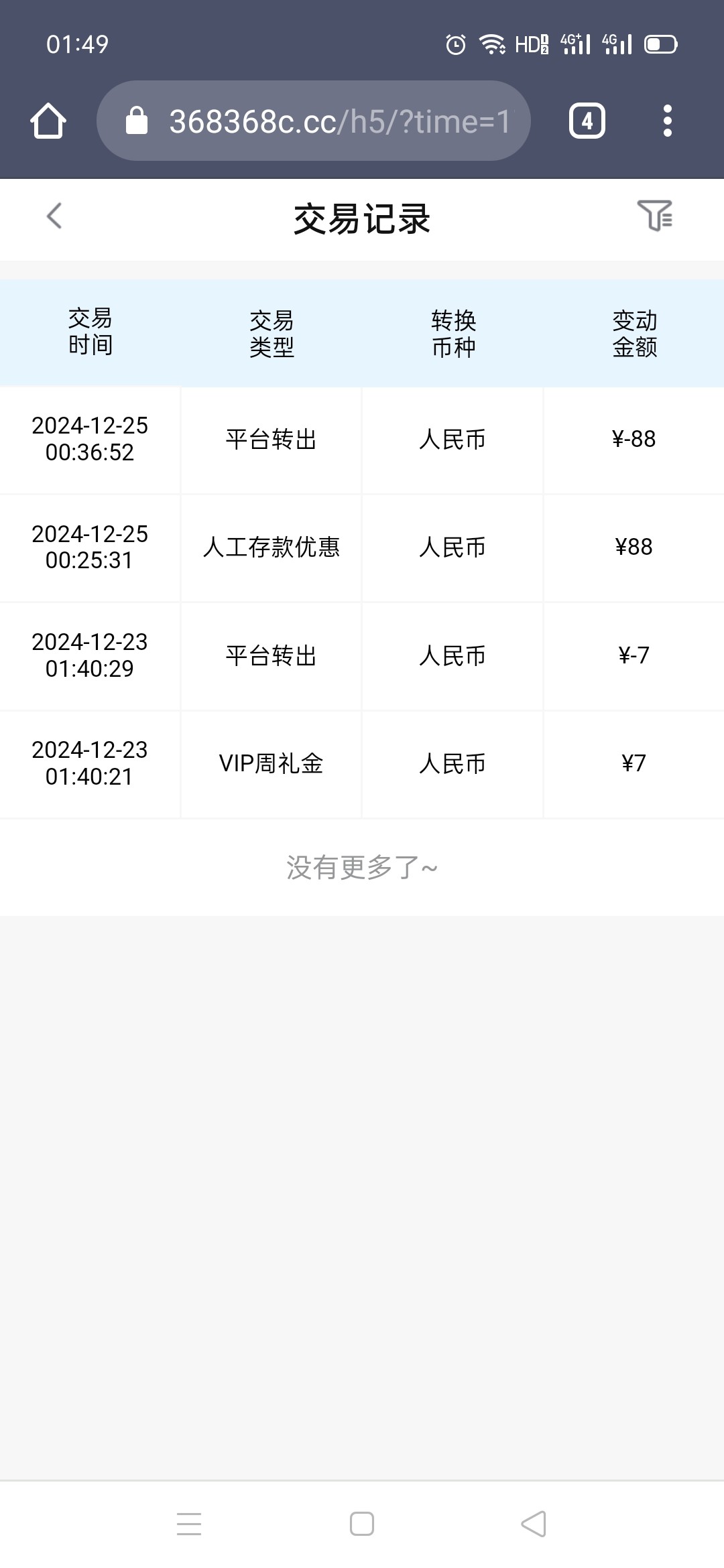Tap the browser home button
Image resolution: width=724 pixels, height=1568 pixels.
(48, 121)
